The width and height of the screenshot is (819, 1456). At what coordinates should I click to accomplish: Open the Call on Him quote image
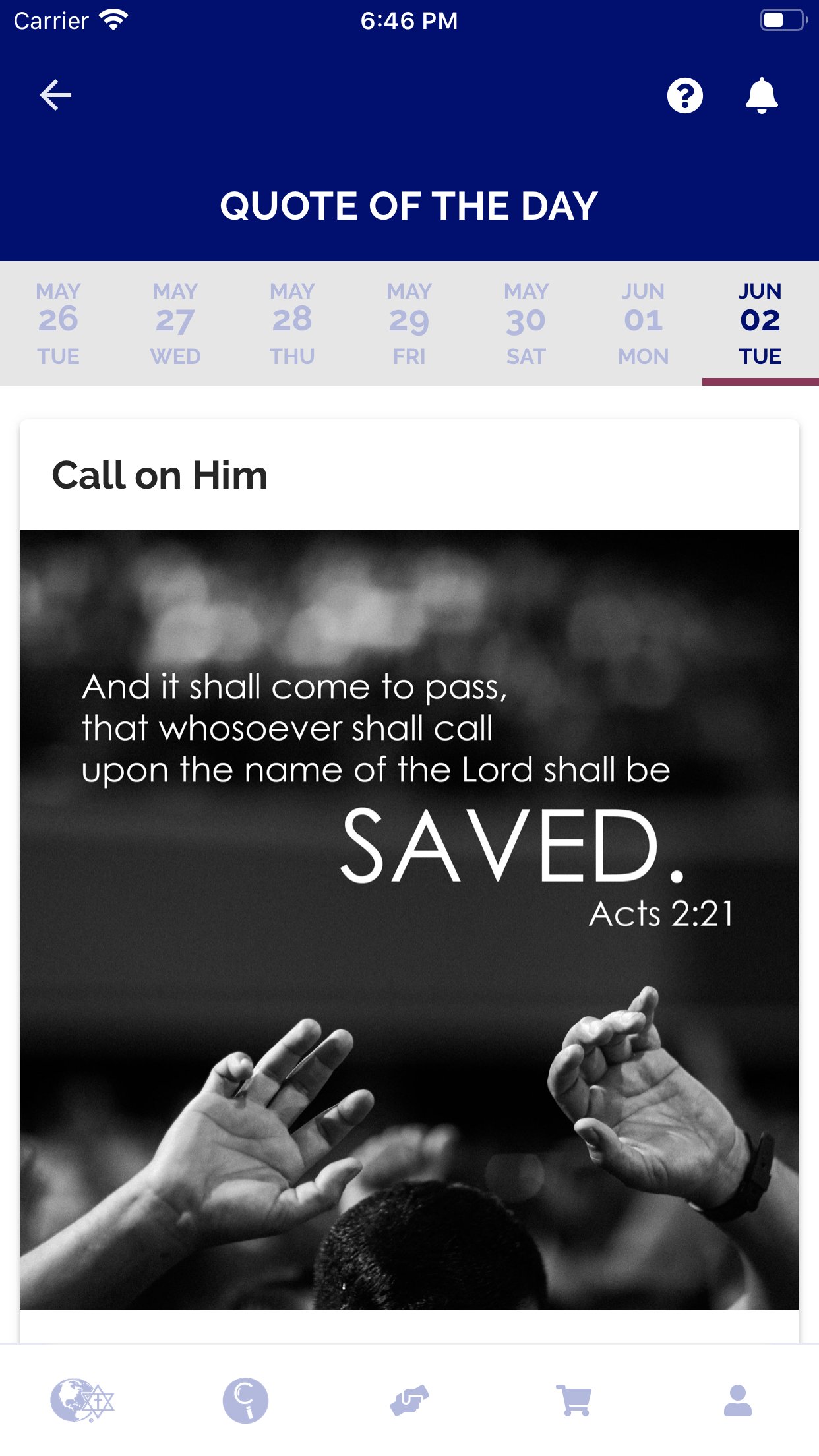click(409, 919)
